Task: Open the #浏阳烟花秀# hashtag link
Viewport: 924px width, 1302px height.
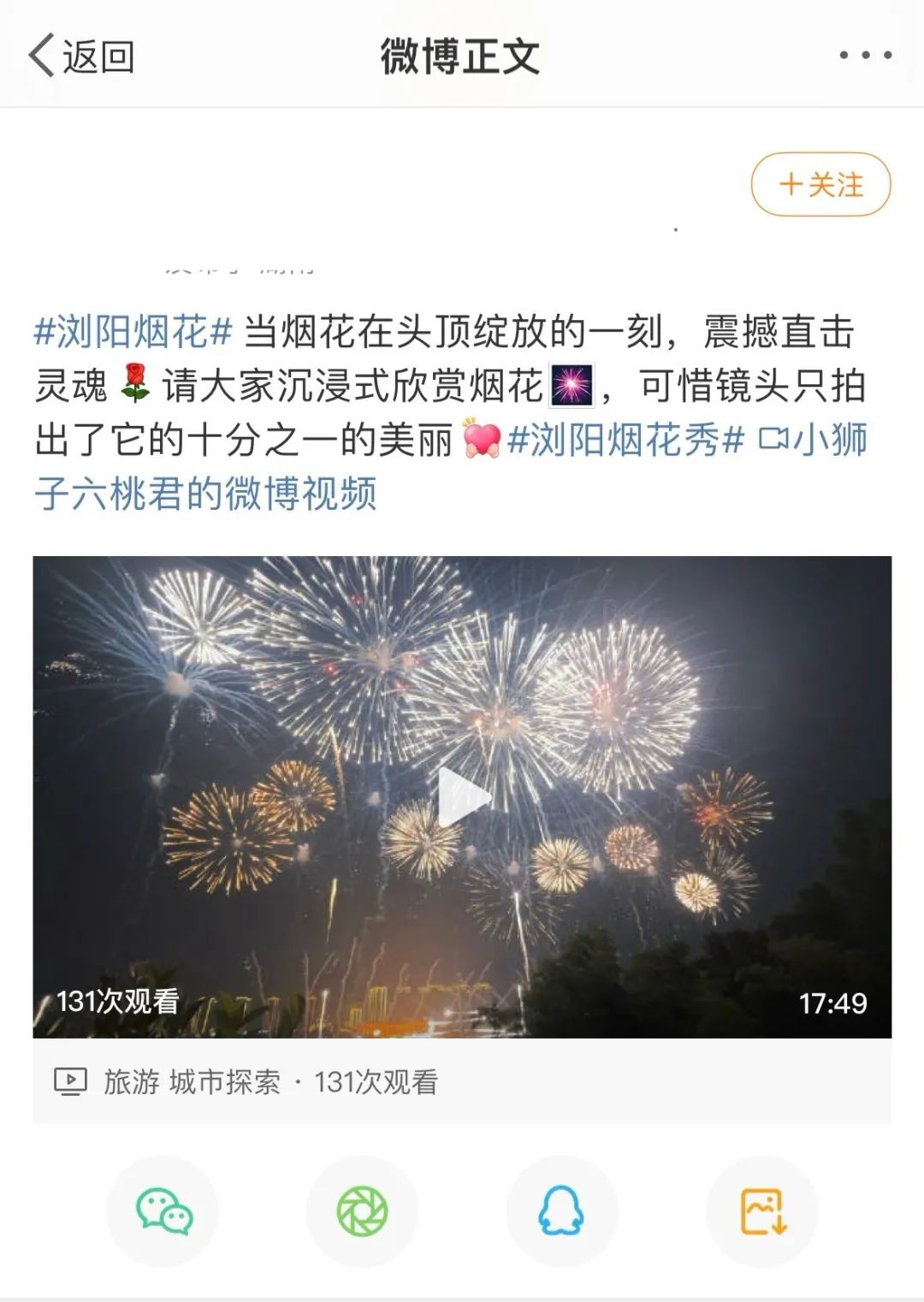Action: 625,441
